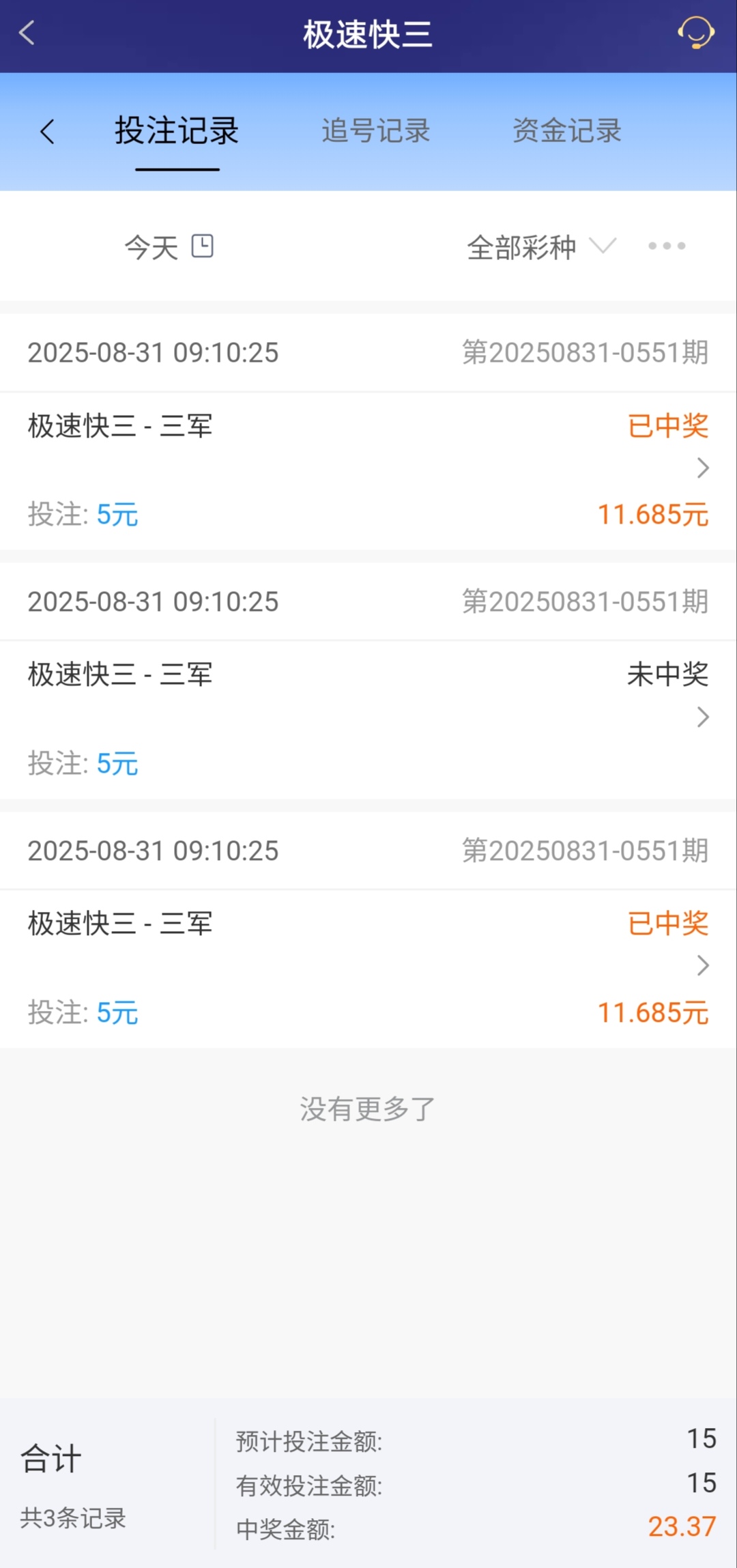Open the three-dot more options menu
This screenshot has height=1568, width=737.
click(x=667, y=246)
